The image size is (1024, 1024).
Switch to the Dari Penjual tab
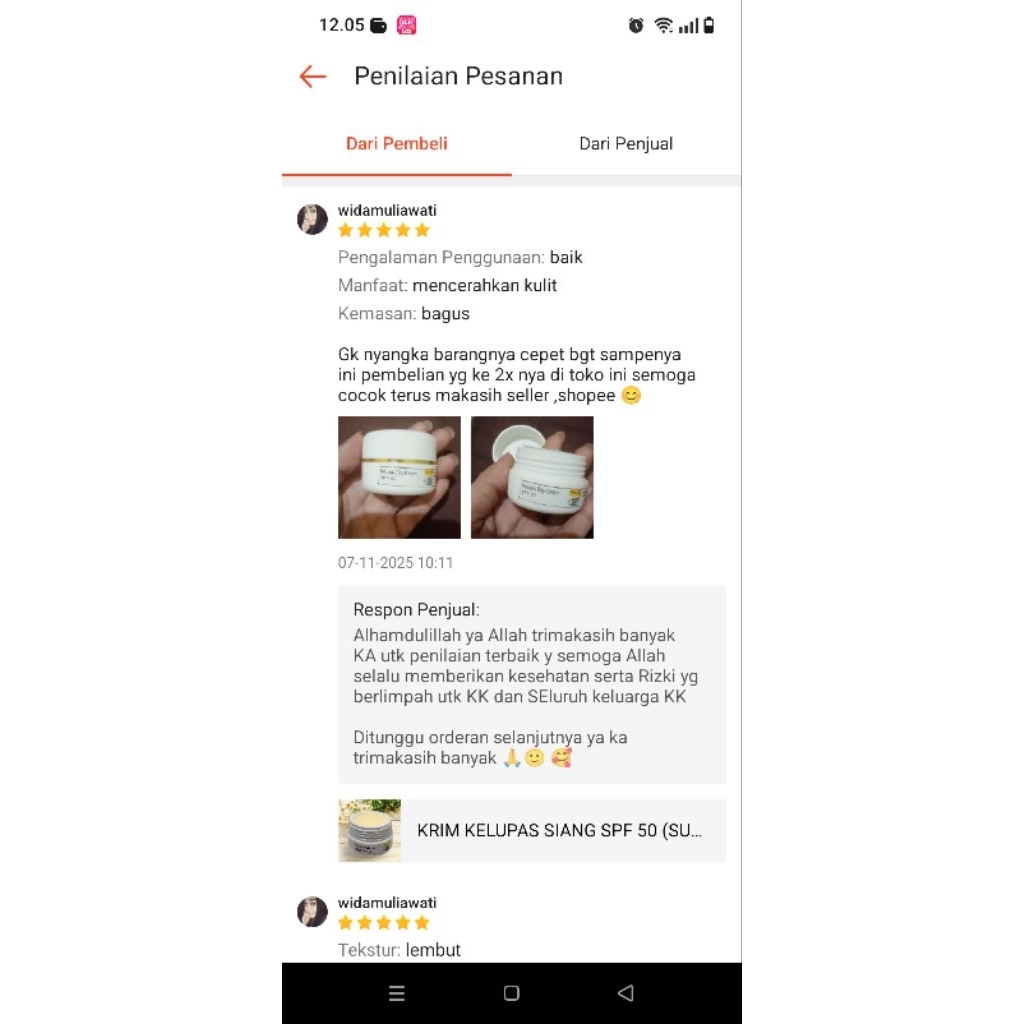626,144
